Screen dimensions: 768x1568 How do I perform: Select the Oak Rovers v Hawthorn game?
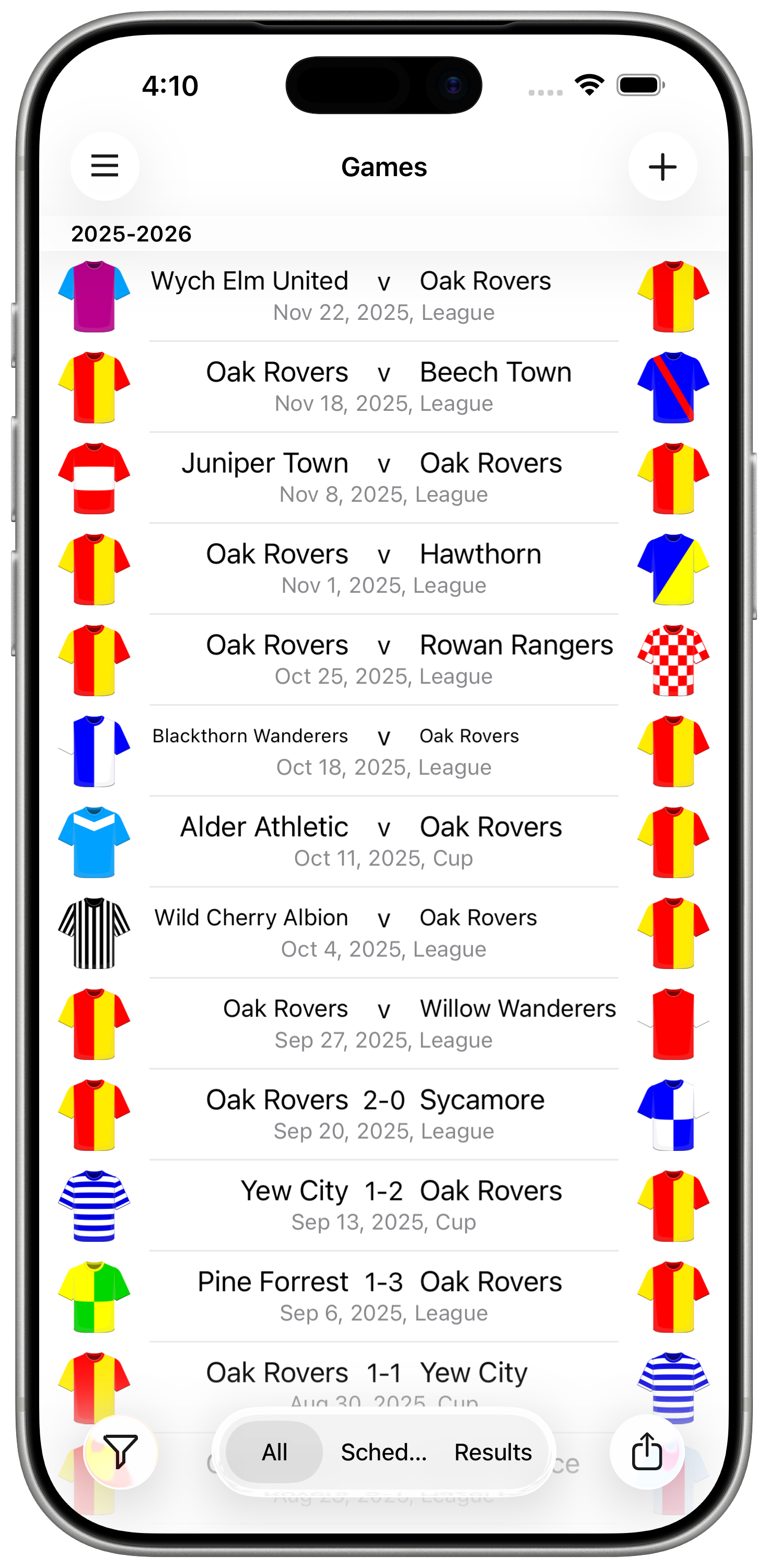(x=383, y=569)
